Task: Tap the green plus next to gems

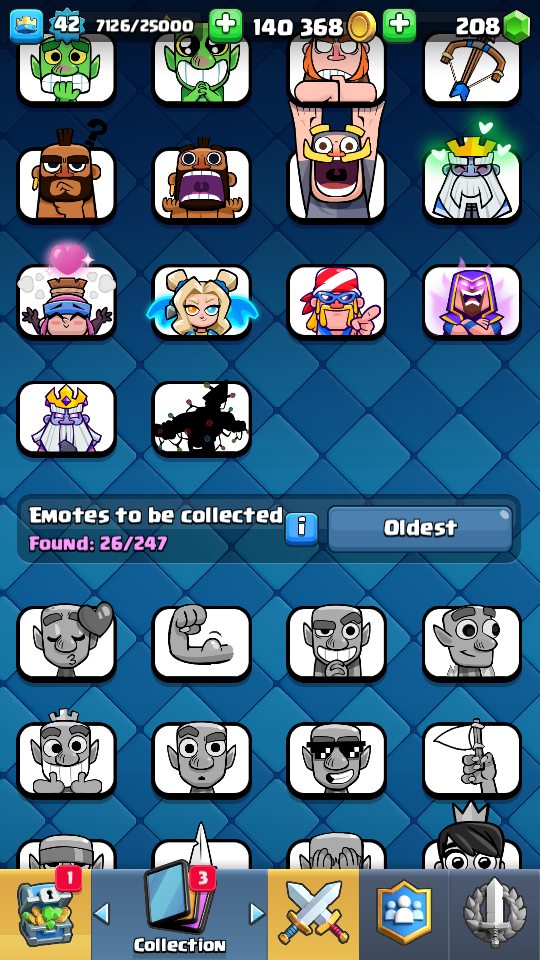Action: click(x=399, y=25)
